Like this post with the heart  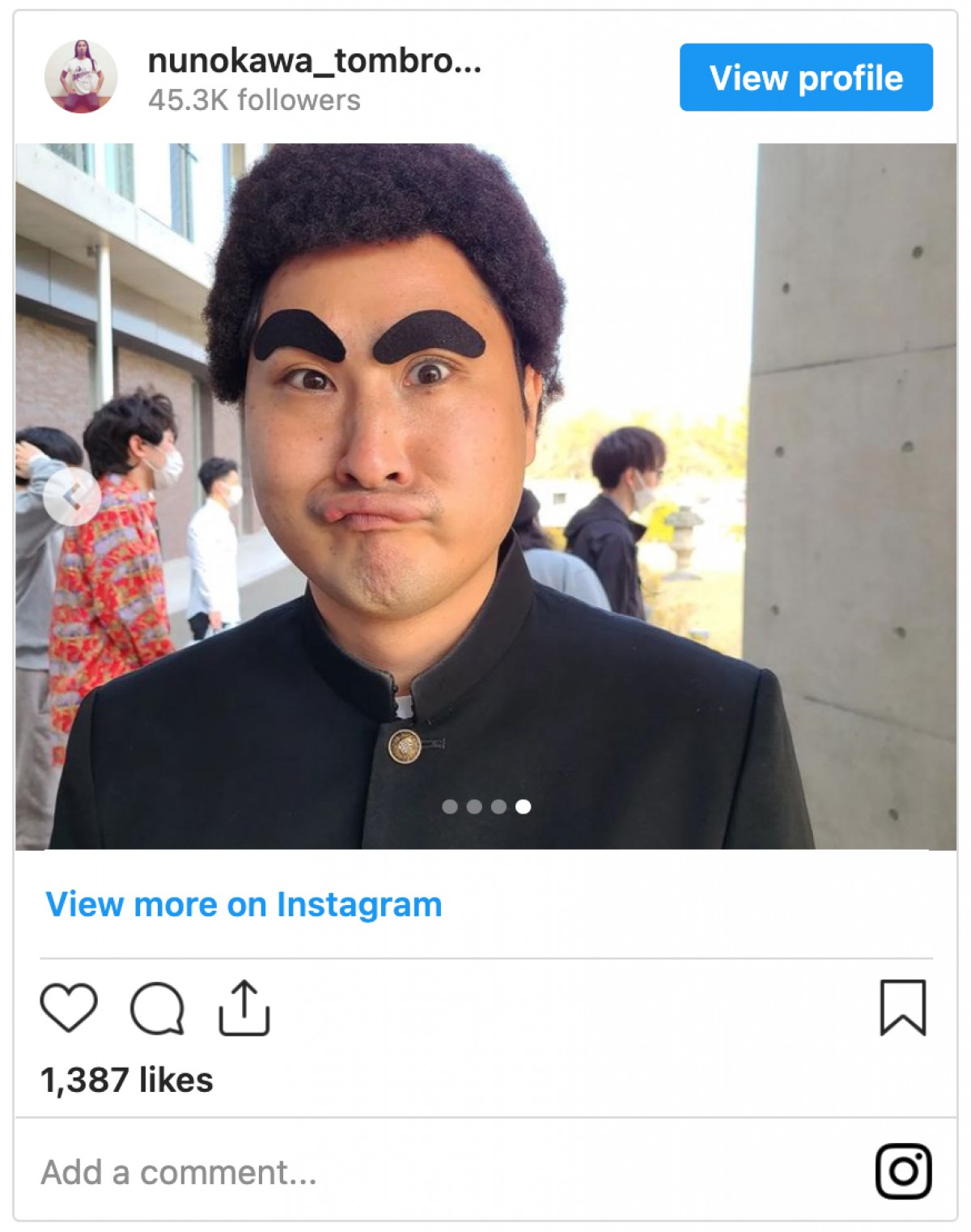tap(69, 1007)
